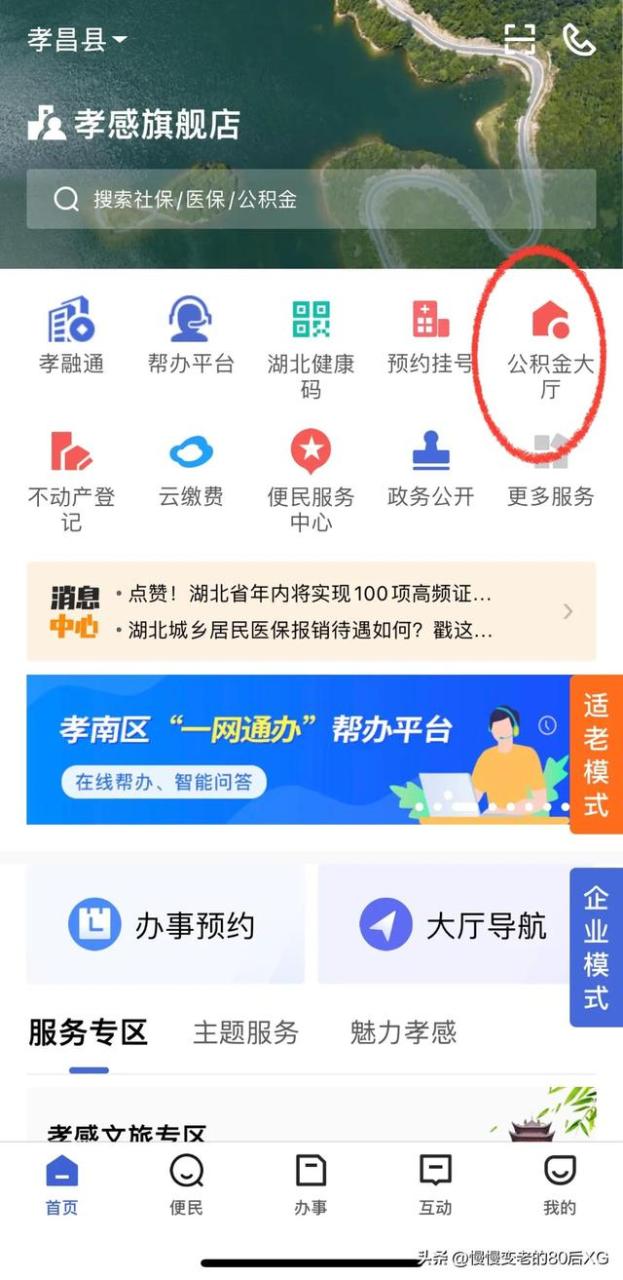
Task: Open 更多服务
Action: (550, 468)
